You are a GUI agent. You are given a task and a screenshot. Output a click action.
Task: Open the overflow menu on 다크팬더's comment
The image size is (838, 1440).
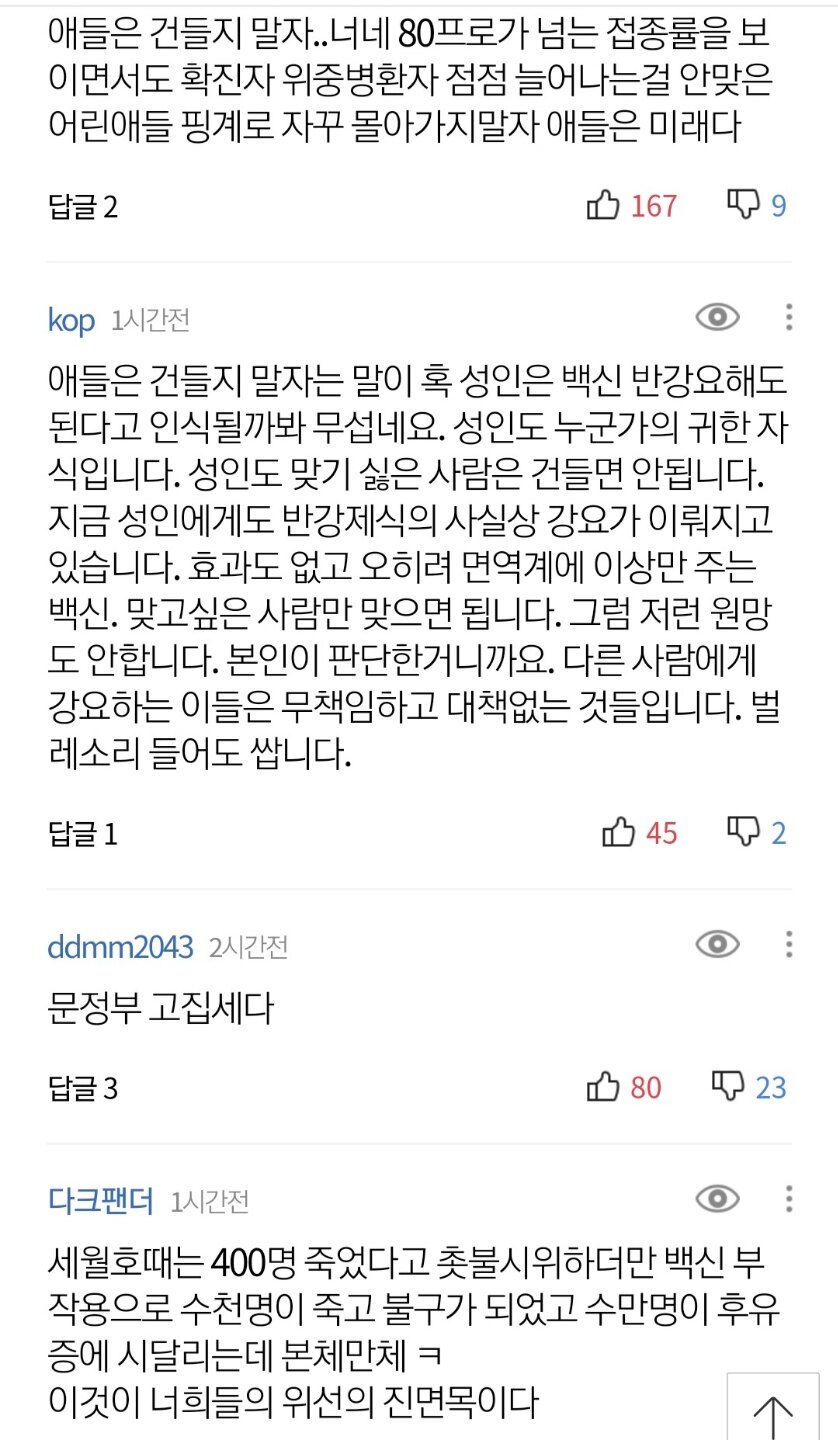click(x=789, y=1198)
